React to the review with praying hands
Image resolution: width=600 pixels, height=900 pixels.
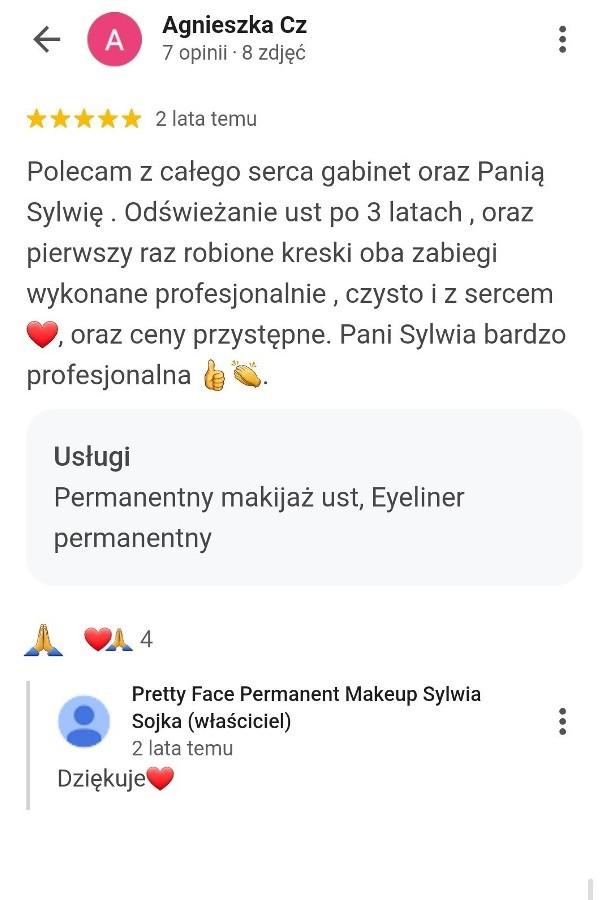43,639
